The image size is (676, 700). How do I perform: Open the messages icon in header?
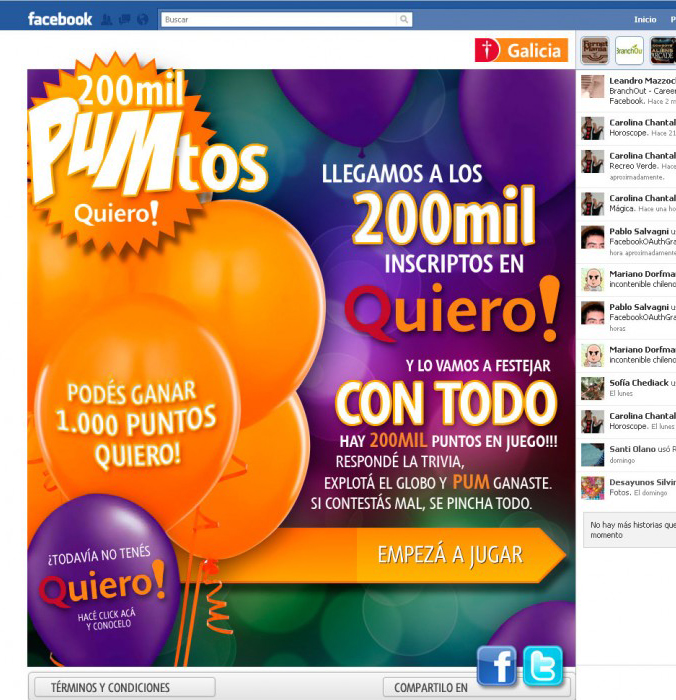click(124, 19)
